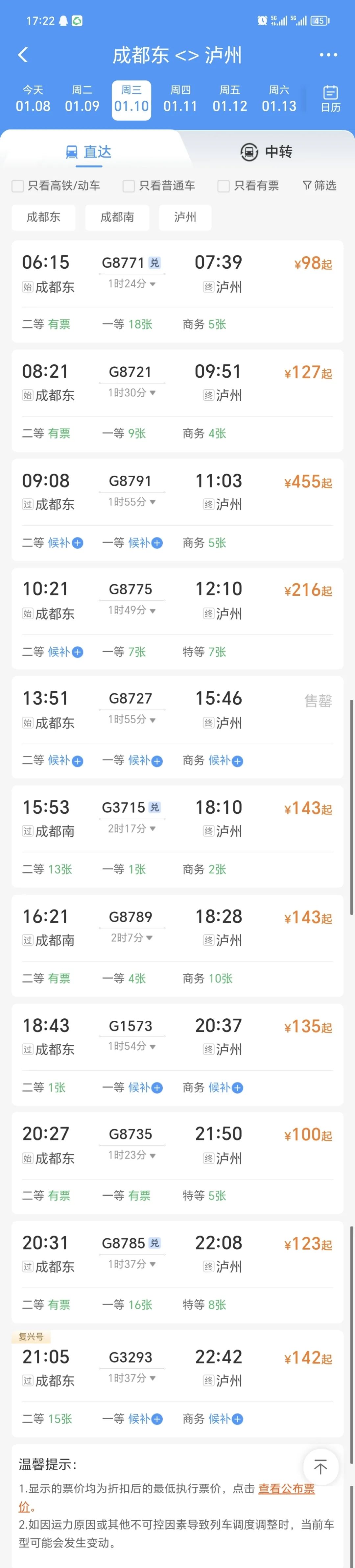Viewport: 355px width, 1568px height.
Task: Select date 今天 01.08
Action: click(33, 99)
